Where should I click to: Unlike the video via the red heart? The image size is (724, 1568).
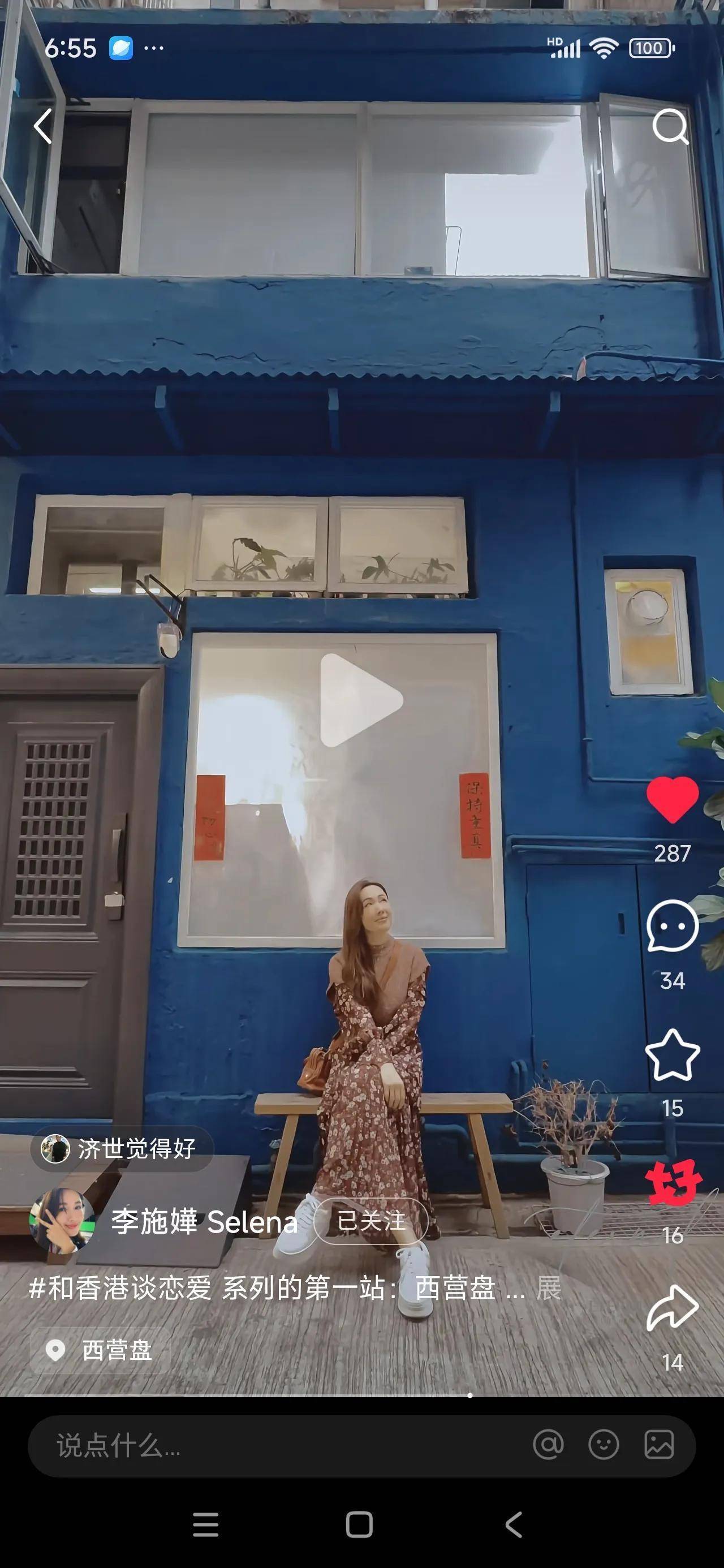(x=672, y=800)
